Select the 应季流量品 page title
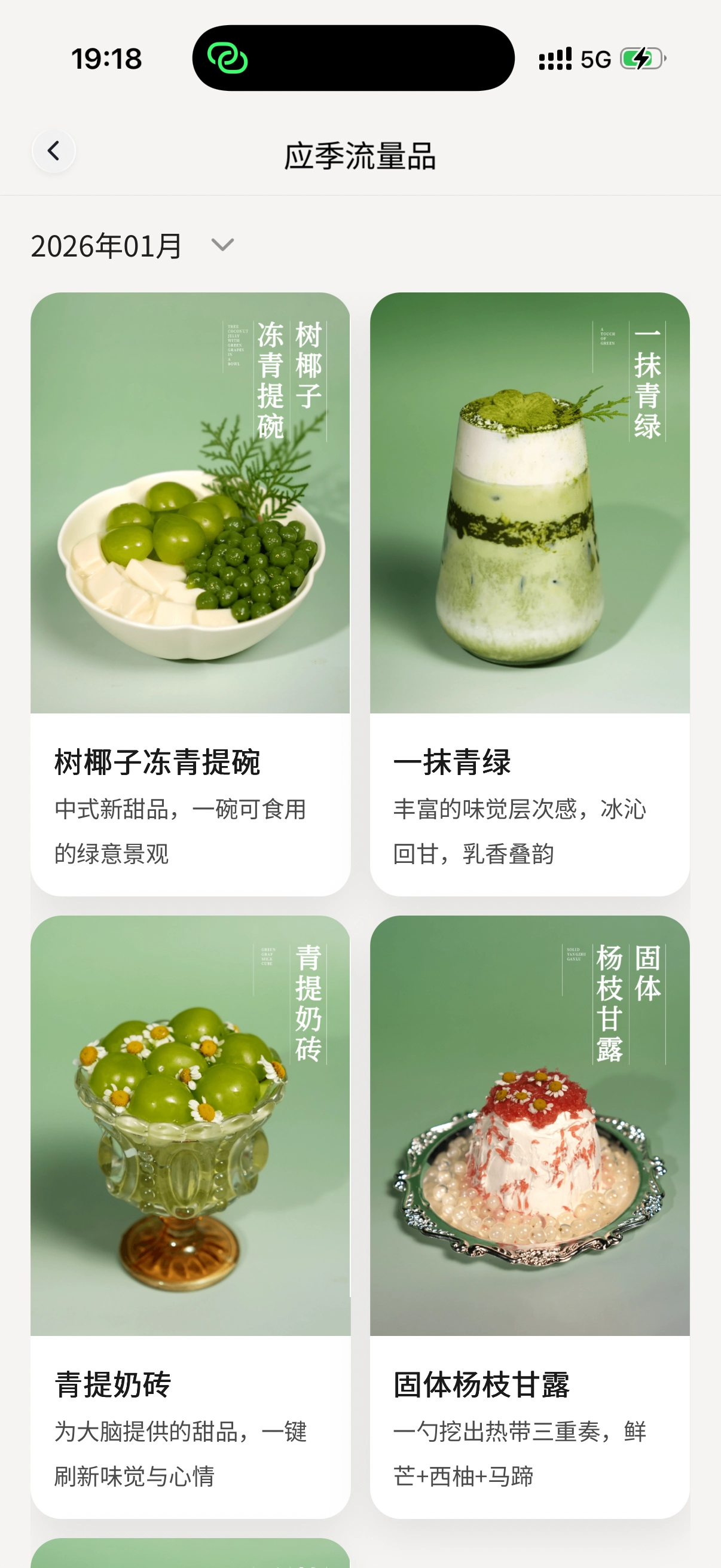 [x=360, y=156]
